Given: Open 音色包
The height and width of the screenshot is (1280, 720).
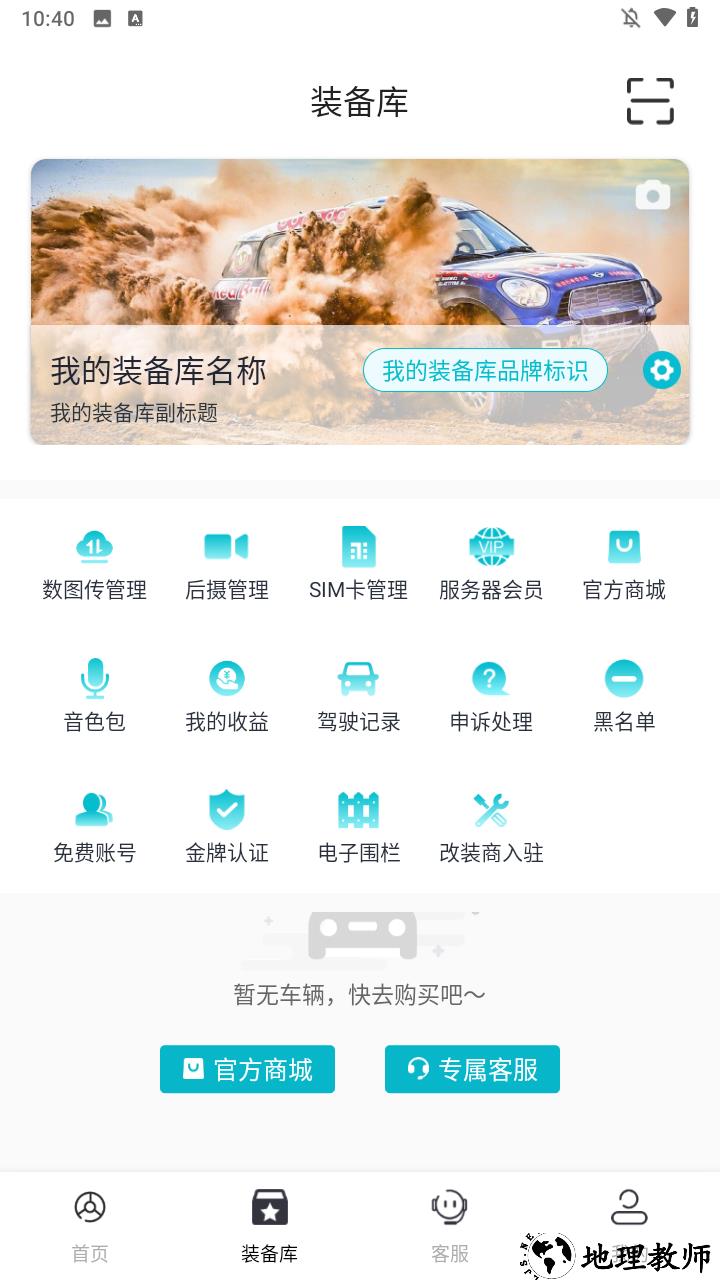Looking at the screenshot, I should (x=94, y=696).
